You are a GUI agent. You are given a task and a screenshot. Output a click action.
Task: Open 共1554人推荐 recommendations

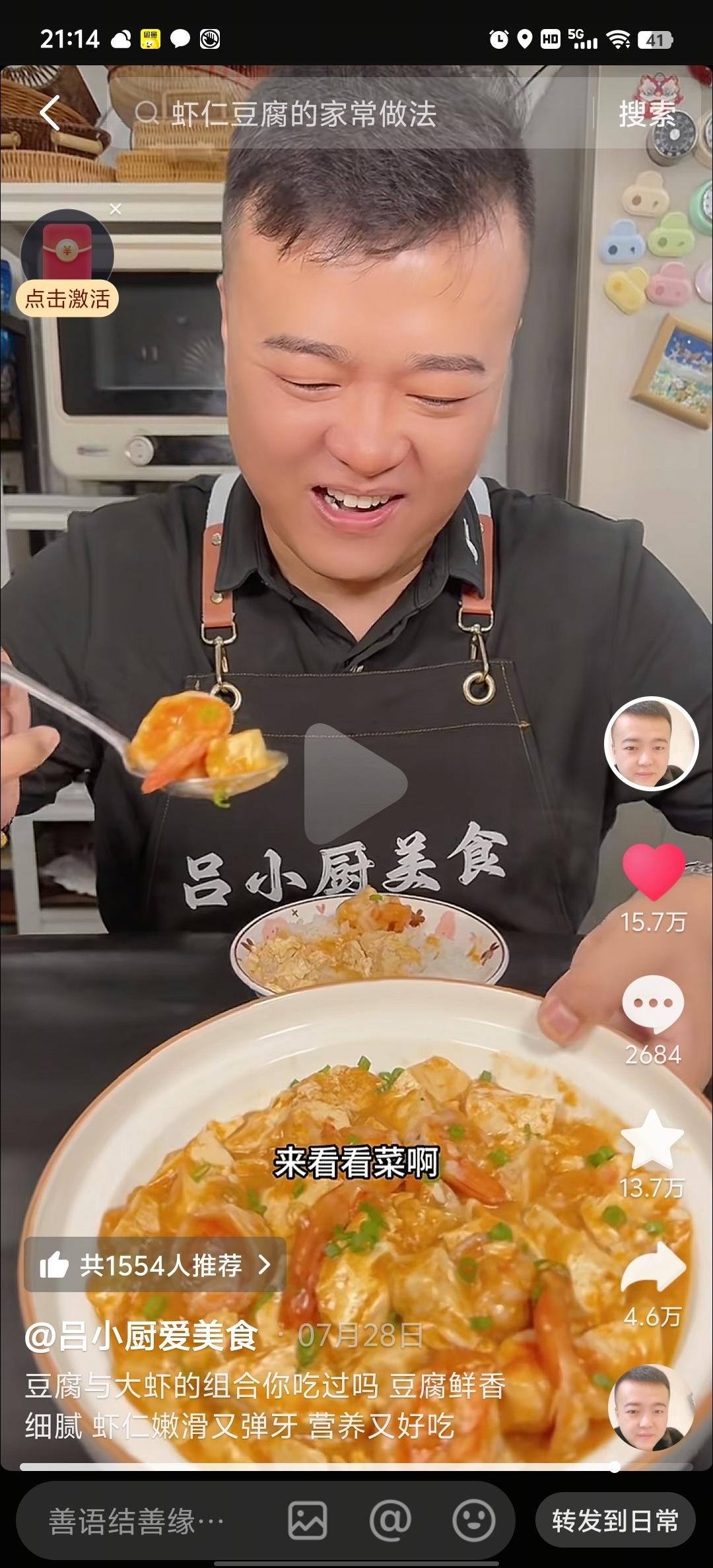(x=156, y=1265)
